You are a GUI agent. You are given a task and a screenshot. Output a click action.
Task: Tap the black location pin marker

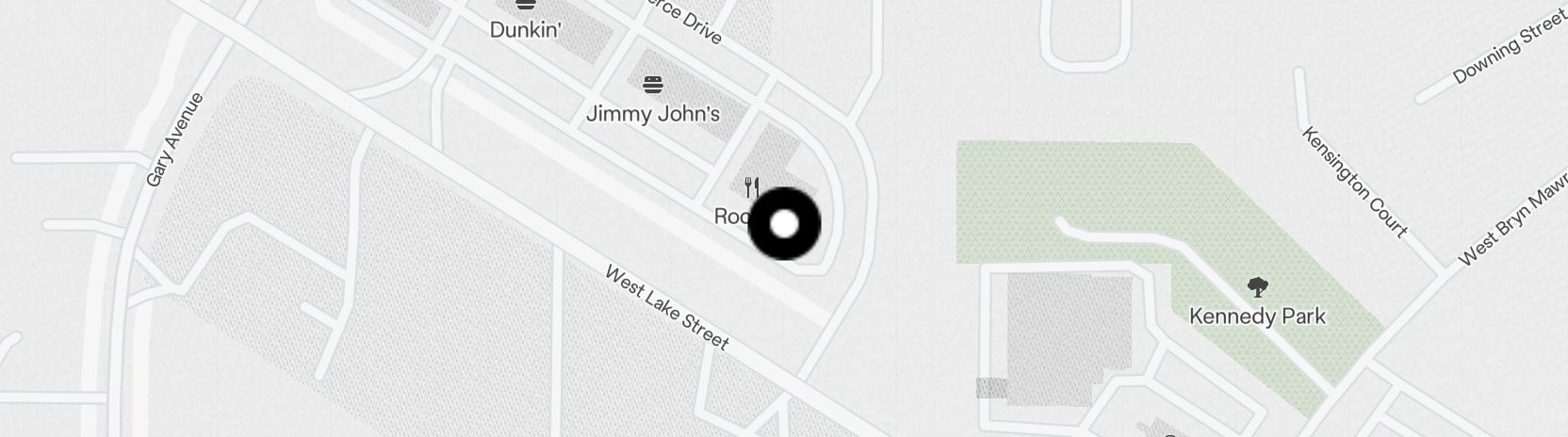(x=784, y=224)
